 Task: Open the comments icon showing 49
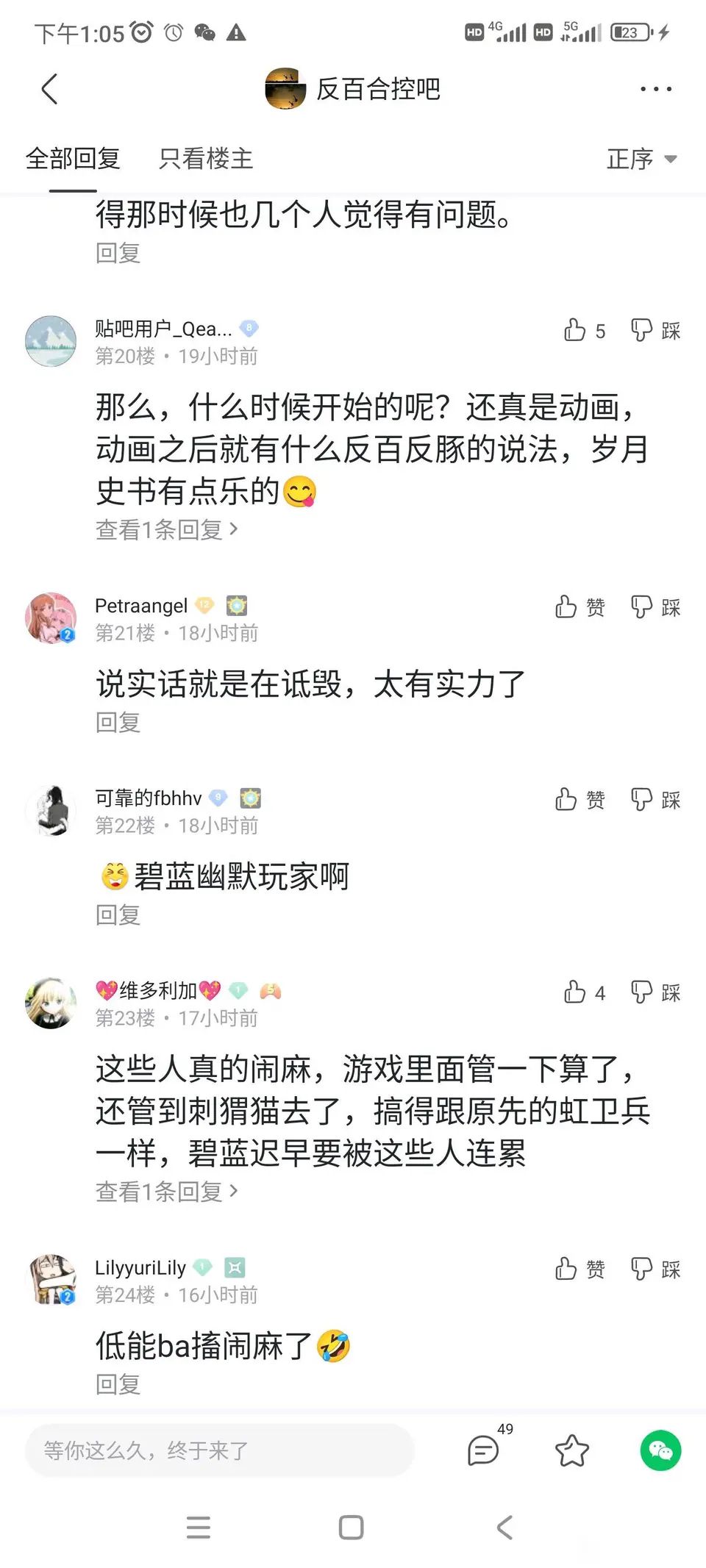tap(484, 1450)
